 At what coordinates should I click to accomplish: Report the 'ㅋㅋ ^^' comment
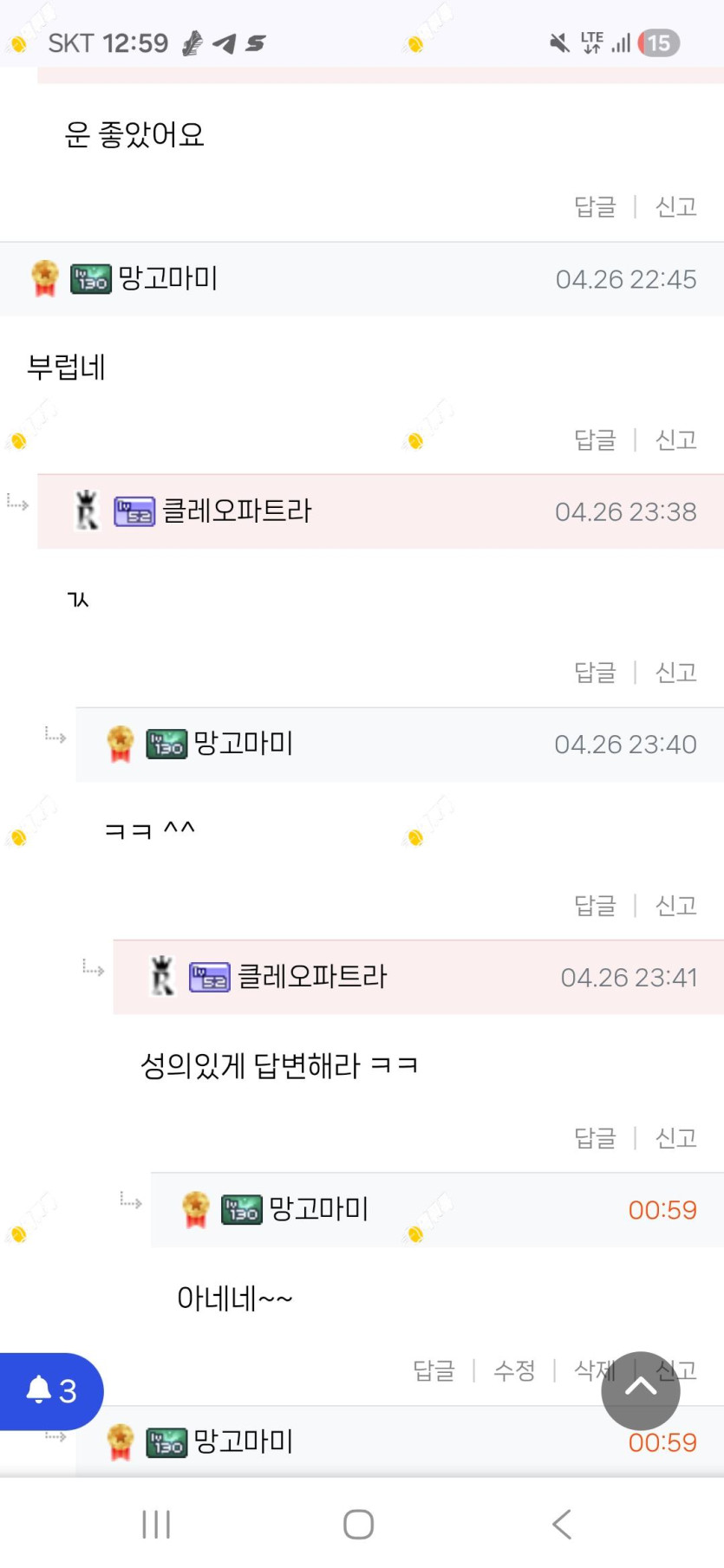[x=675, y=905]
